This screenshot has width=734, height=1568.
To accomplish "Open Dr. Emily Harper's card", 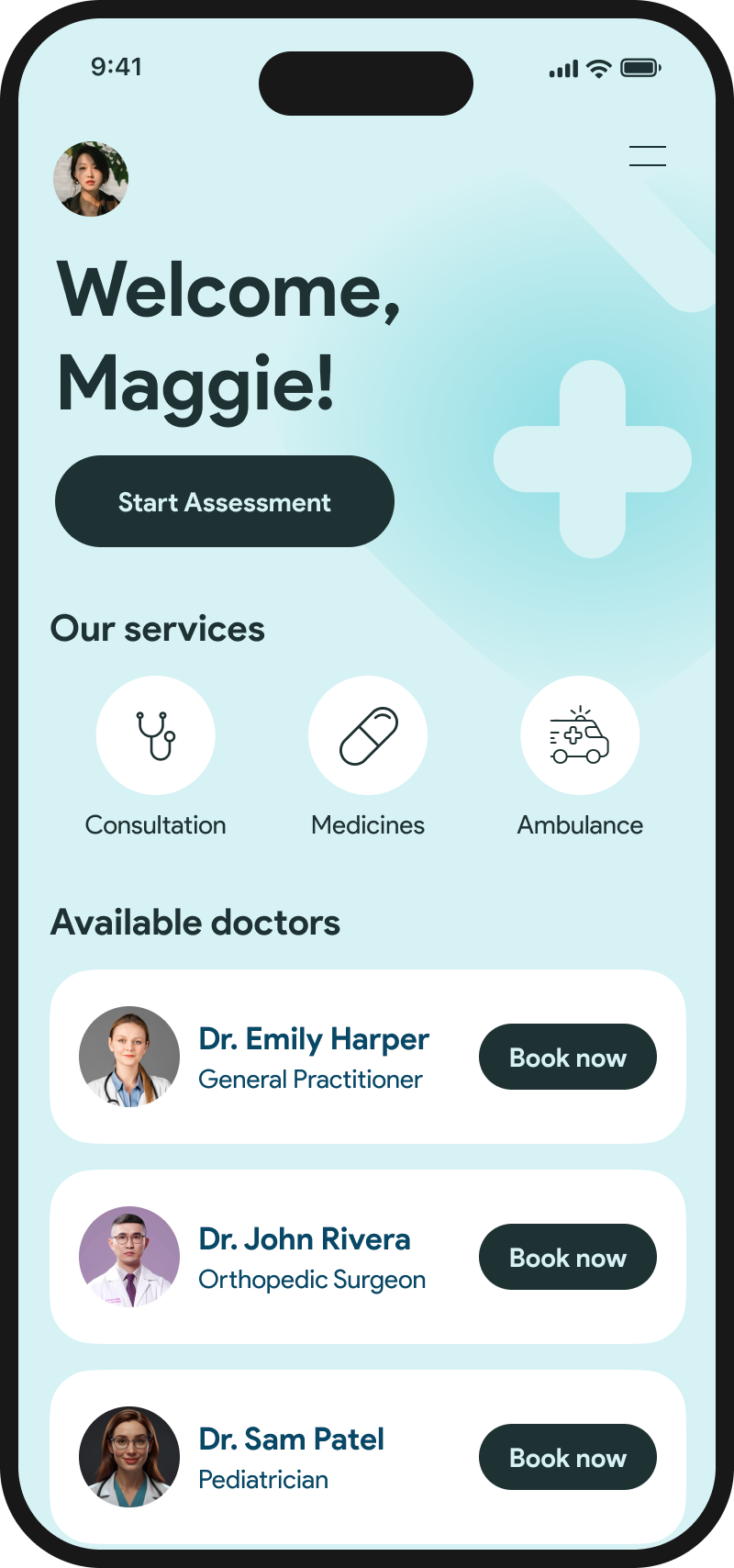I will [x=368, y=1057].
